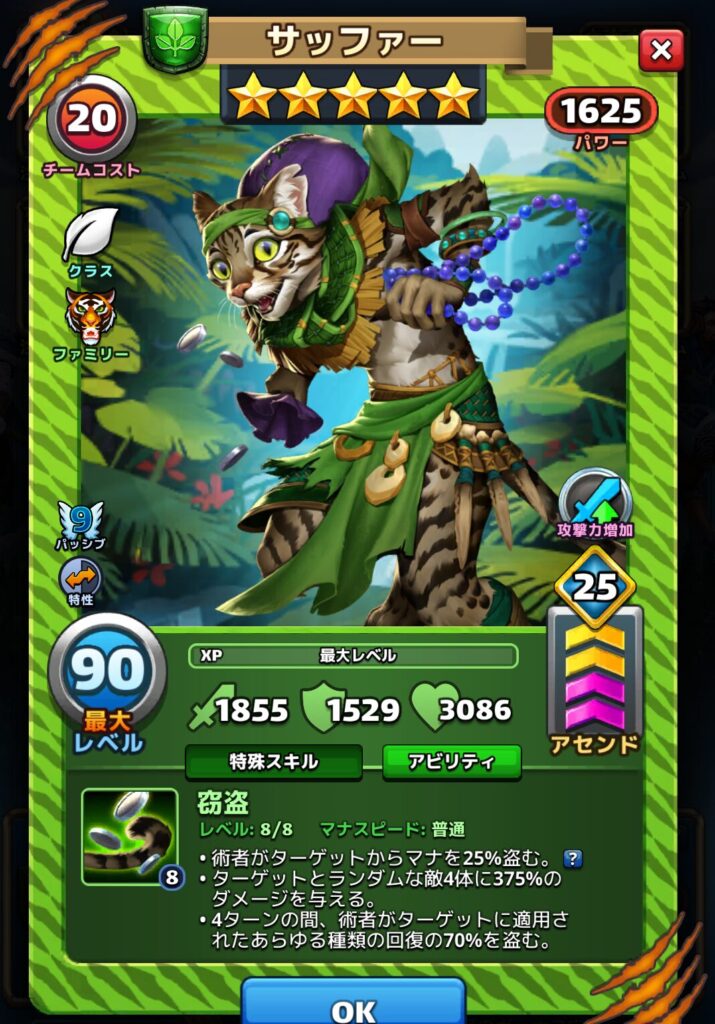The height and width of the screenshot is (1024, 715).
Task: Open the ファミリー tiger icon
Action: tap(91, 316)
